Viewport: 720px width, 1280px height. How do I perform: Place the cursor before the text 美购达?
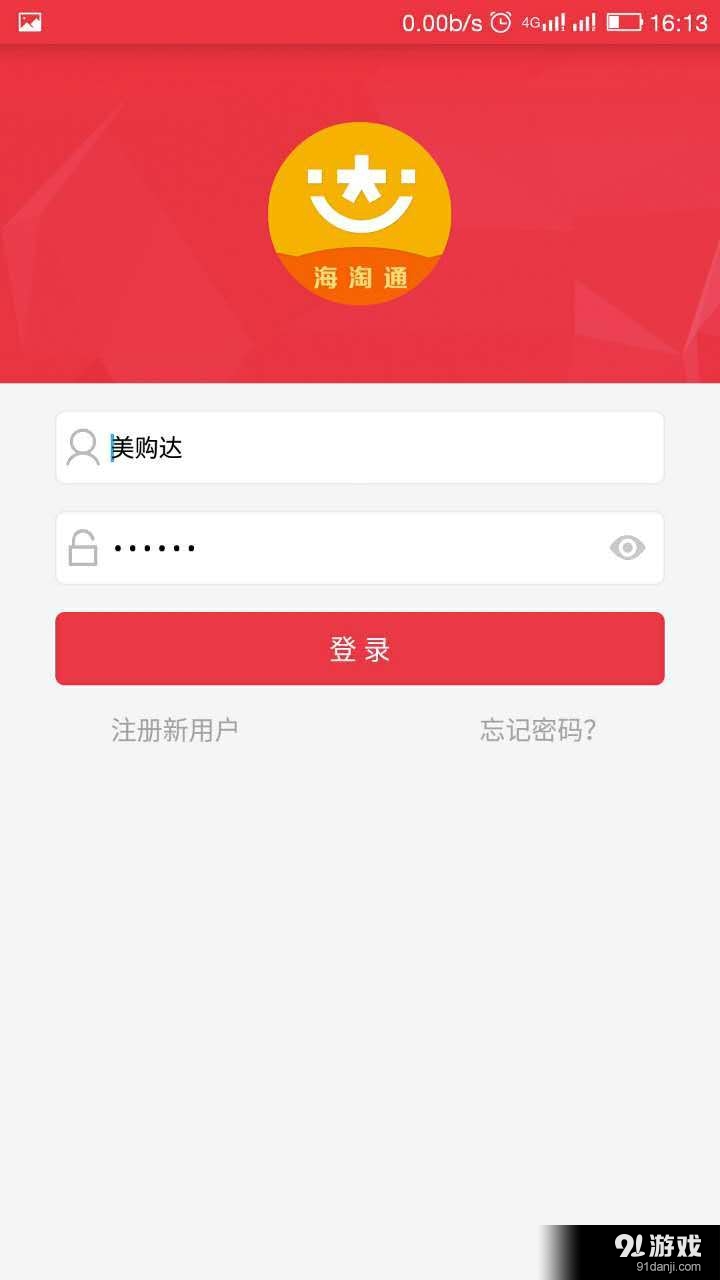[110, 447]
